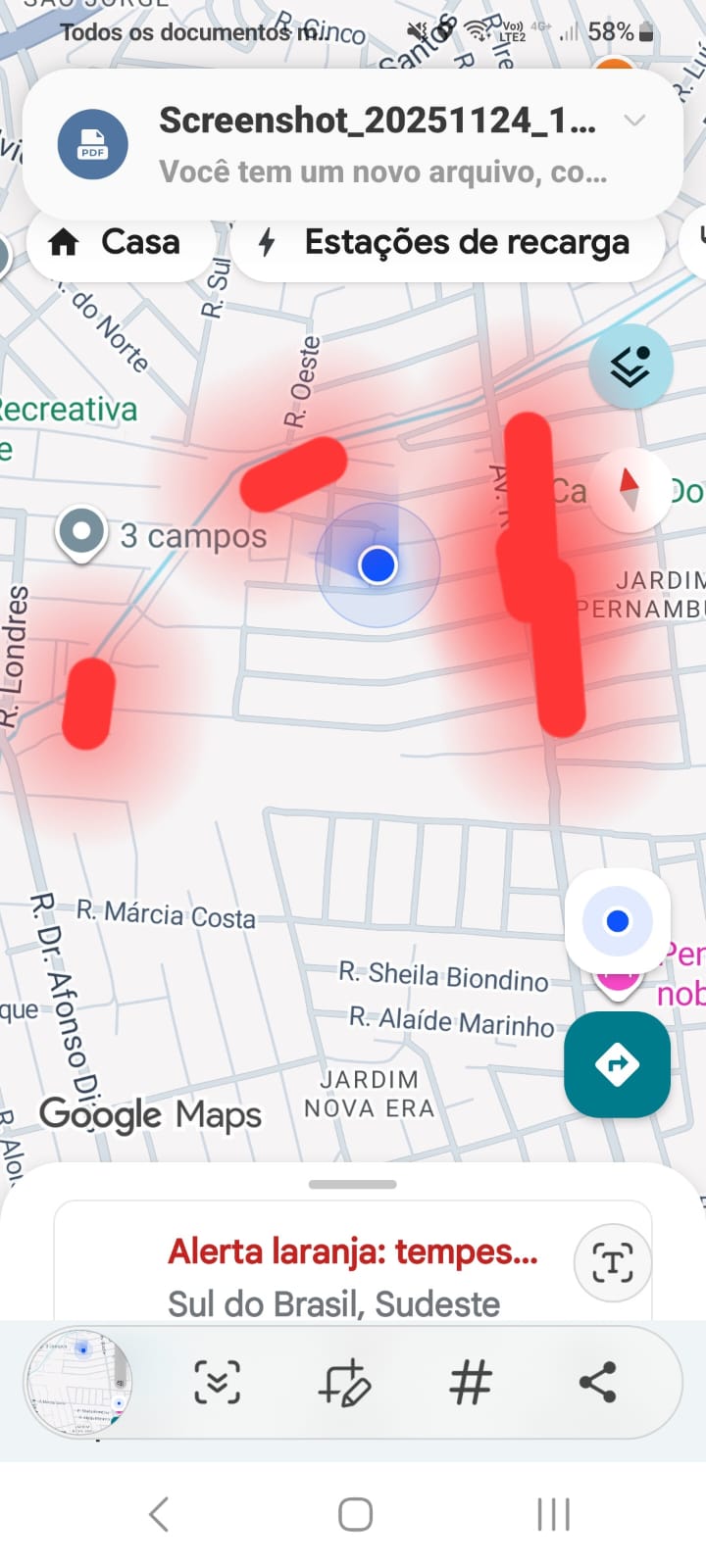Open the screenshot preview thumbnail
The image size is (706, 1568).
77,1383
